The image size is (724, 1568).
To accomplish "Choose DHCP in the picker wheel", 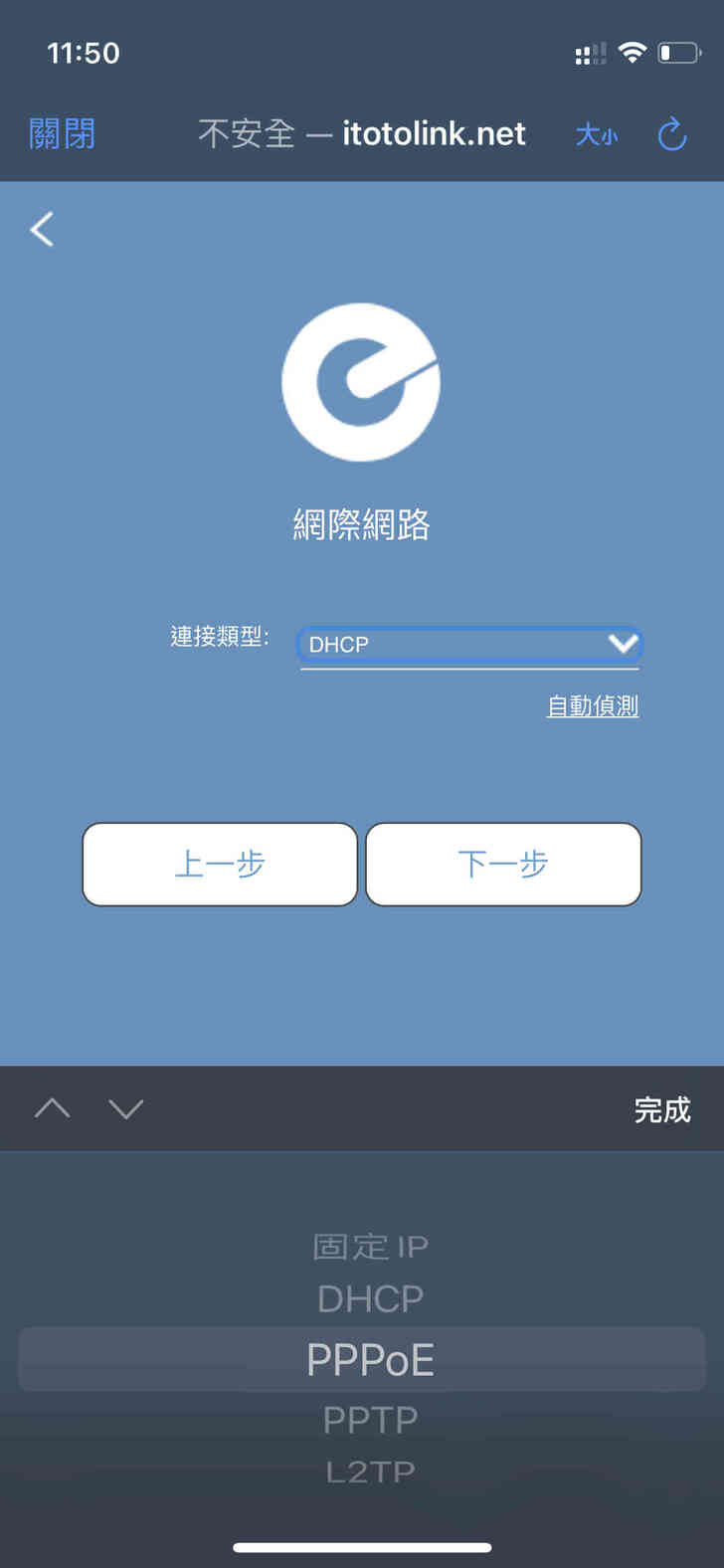I will [x=370, y=1298].
